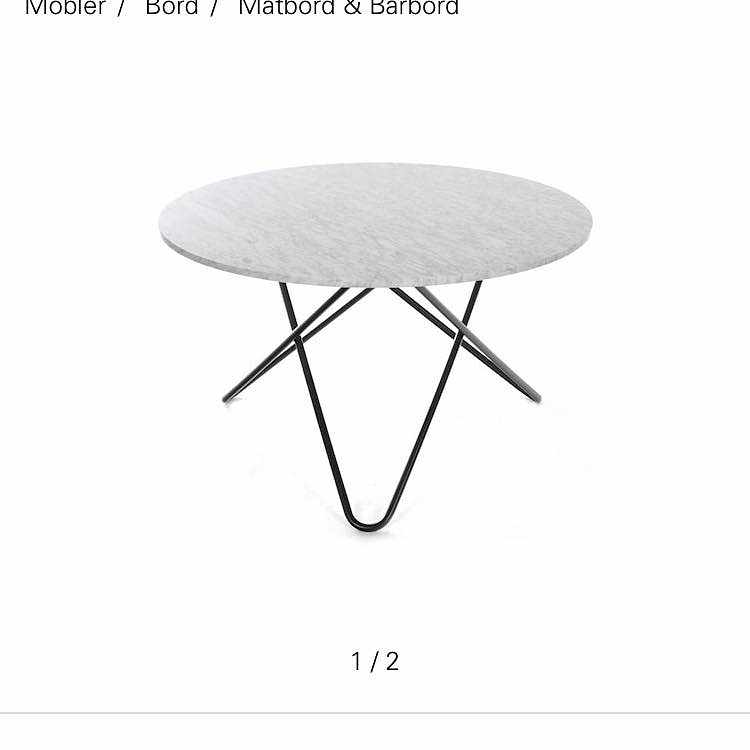The image size is (750, 750).
Task: Open the Möbler breadcrumb link
Action: (65, 8)
